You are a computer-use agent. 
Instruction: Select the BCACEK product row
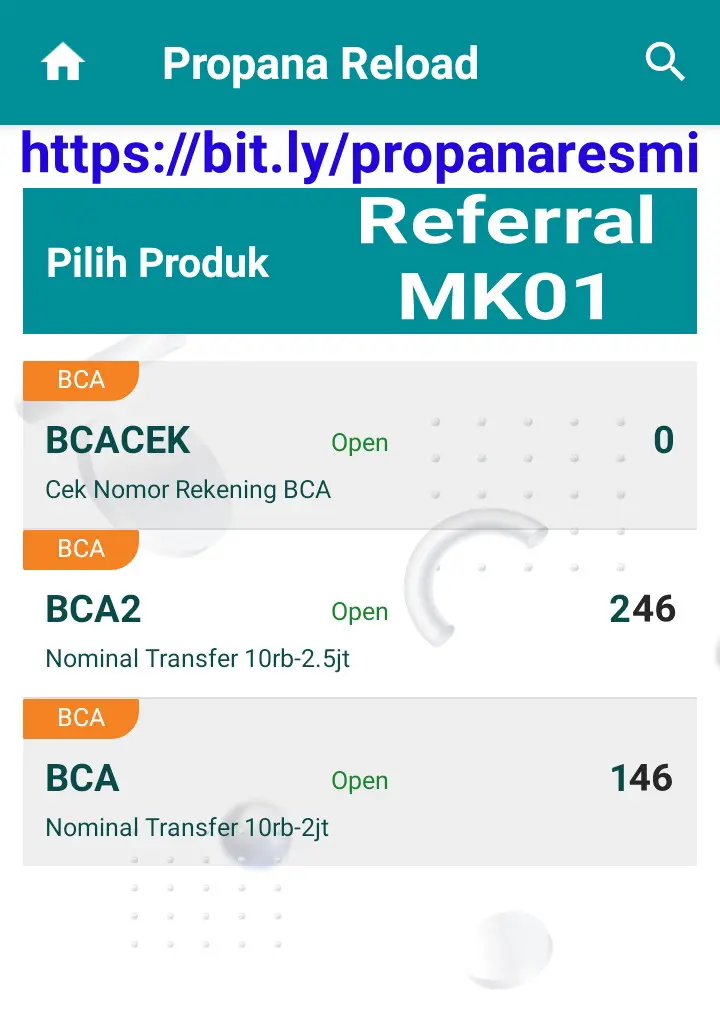tap(359, 454)
